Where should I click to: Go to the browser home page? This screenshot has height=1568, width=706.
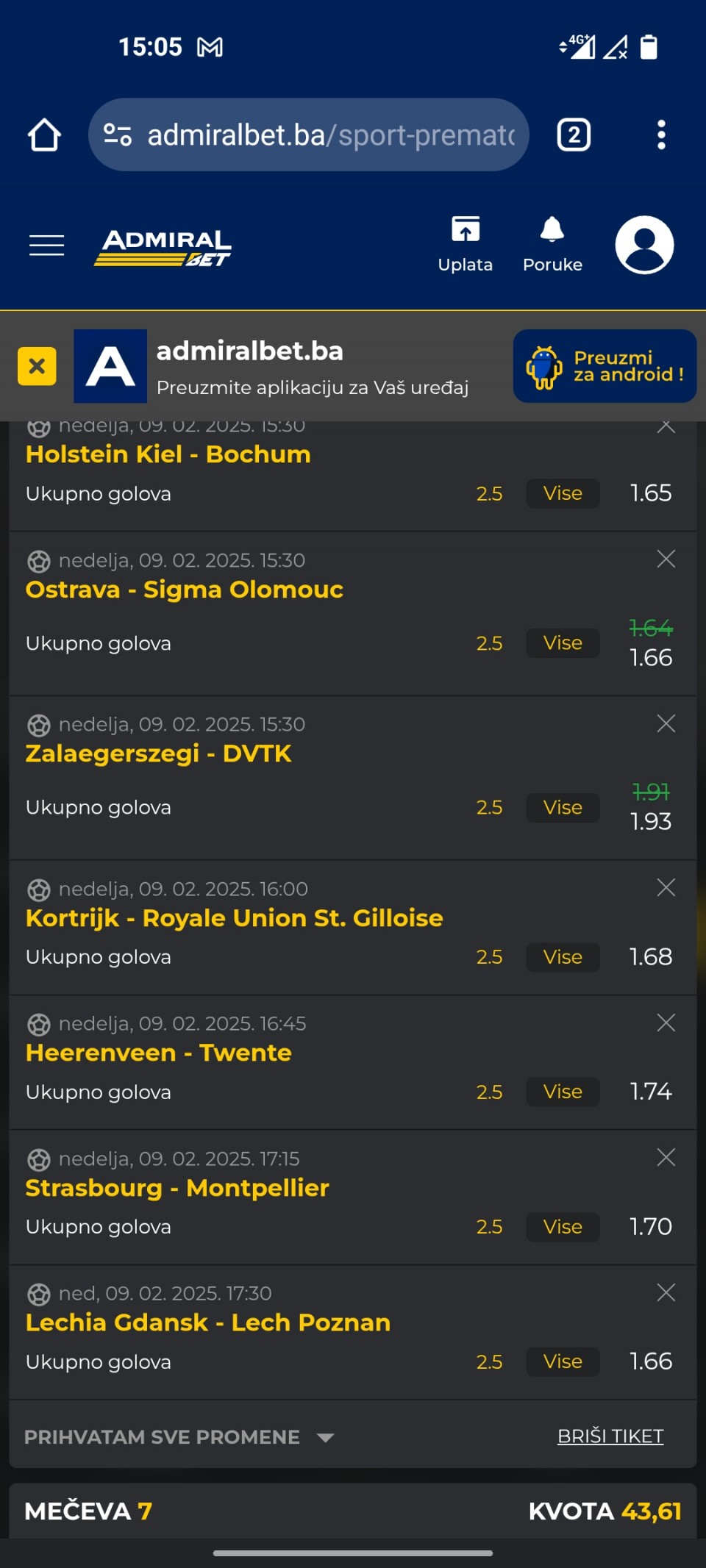point(44,135)
